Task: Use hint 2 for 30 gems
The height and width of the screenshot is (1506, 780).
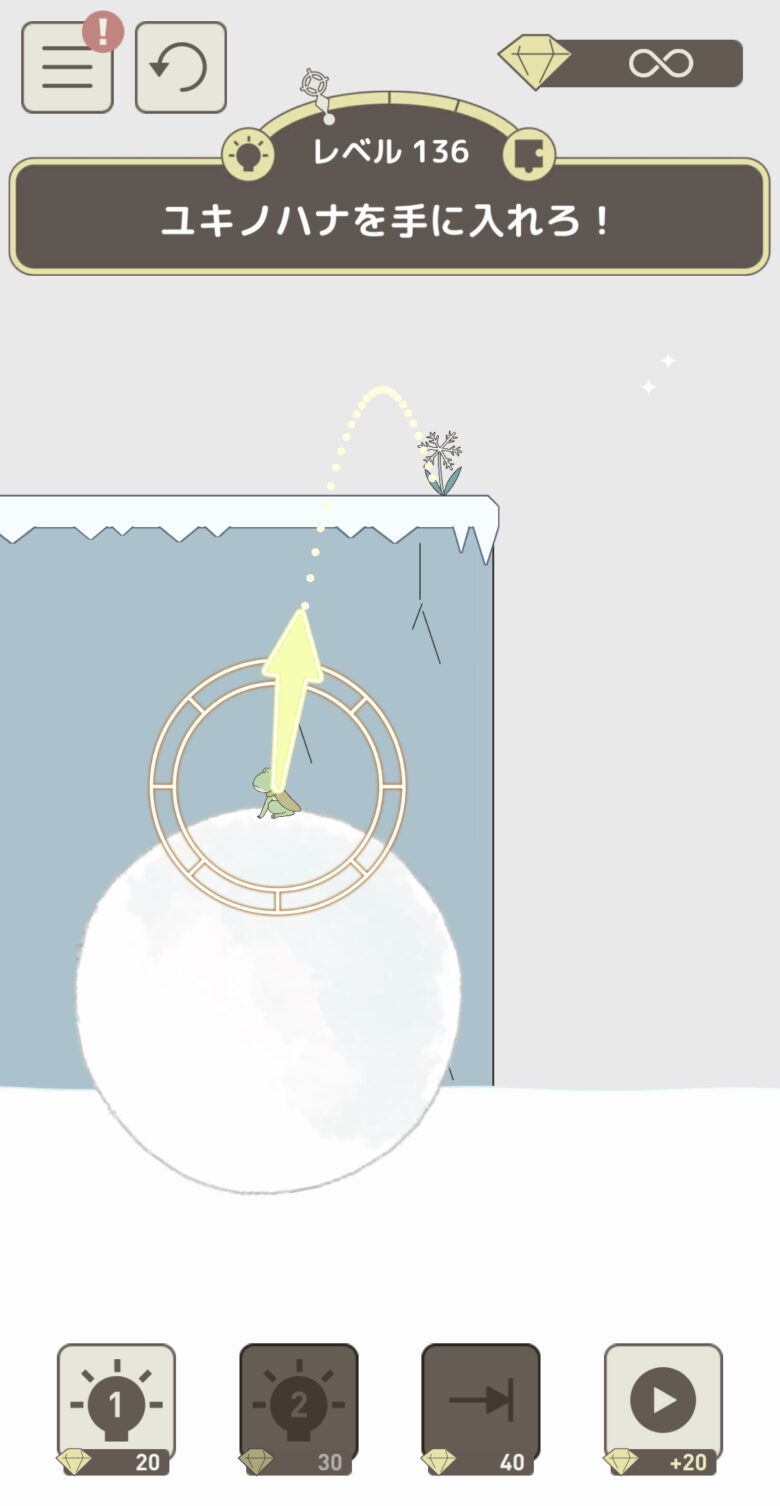Action: 298,1406
